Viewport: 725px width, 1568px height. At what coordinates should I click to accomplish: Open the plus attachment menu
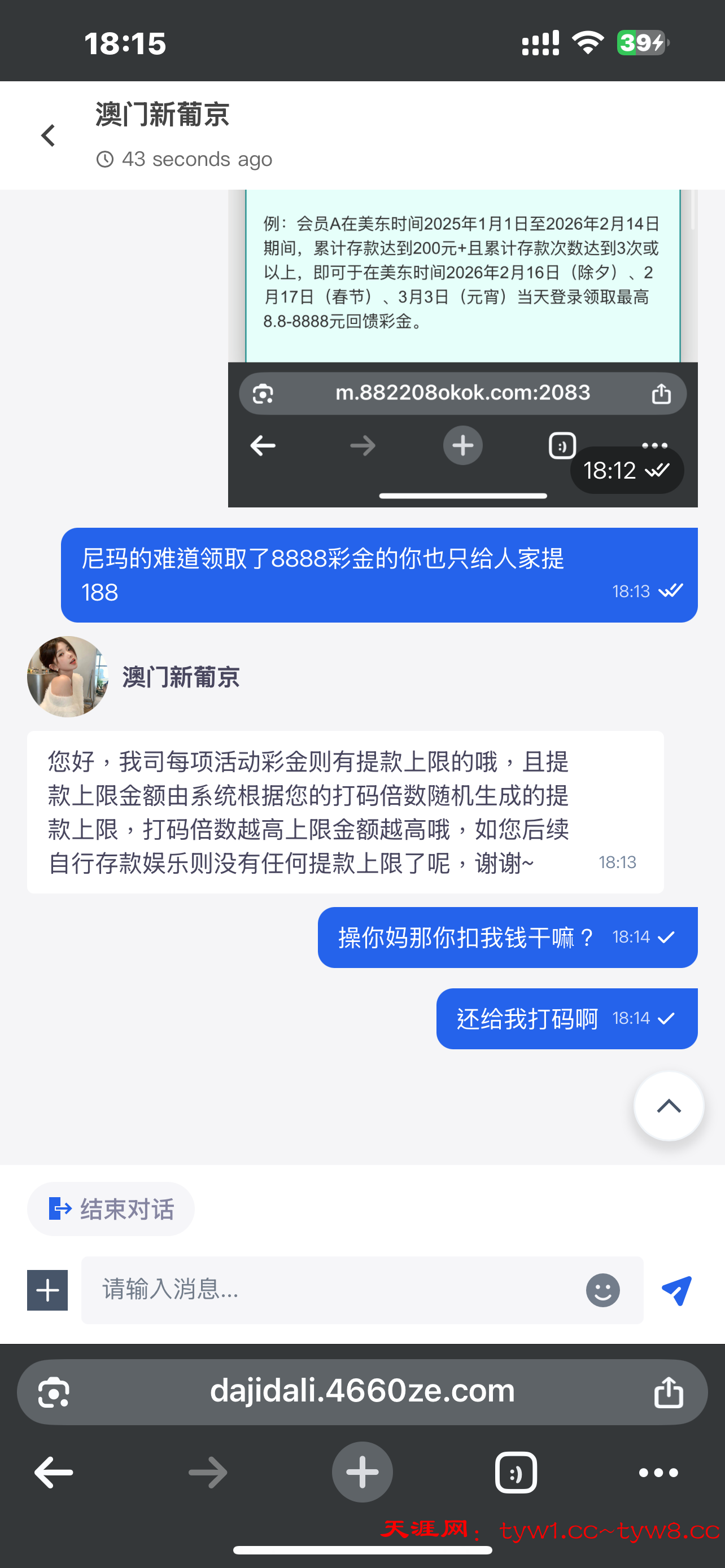pyautogui.click(x=47, y=1290)
